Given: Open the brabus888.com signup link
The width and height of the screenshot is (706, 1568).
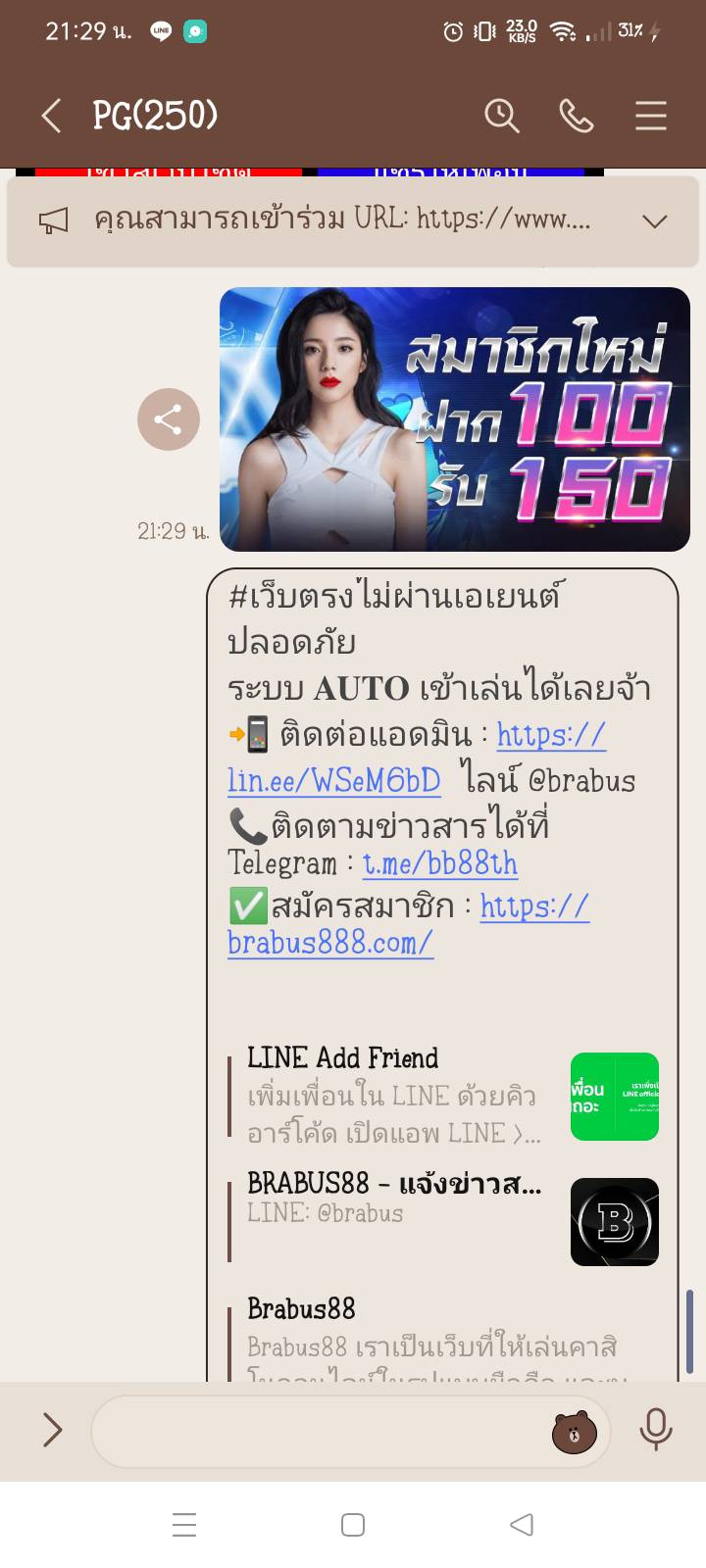Looking at the screenshot, I should point(329,942).
